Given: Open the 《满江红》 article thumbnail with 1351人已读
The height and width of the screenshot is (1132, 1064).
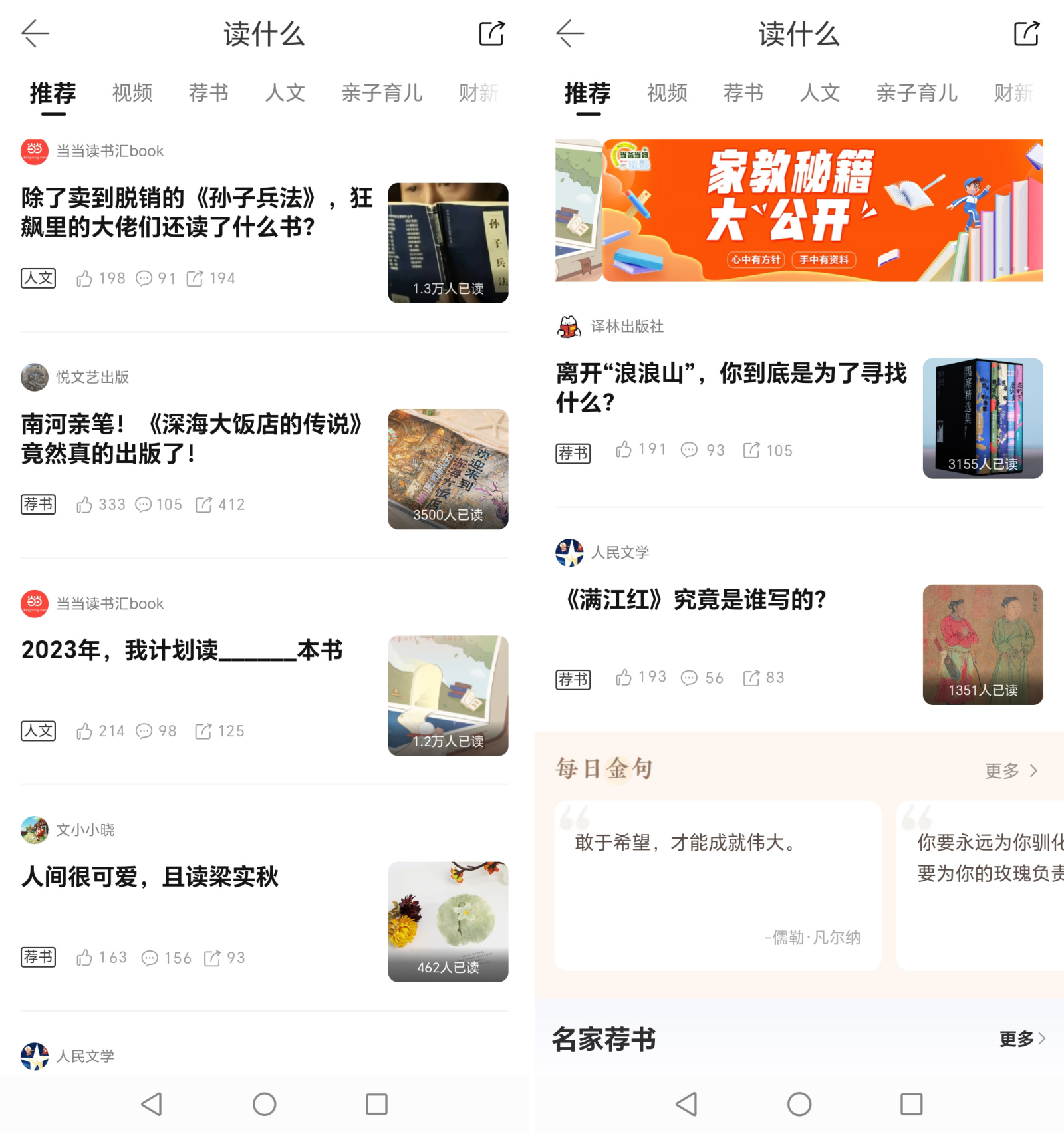Looking at the screenshot, I should pyautogui.click(x=982, y=644).
